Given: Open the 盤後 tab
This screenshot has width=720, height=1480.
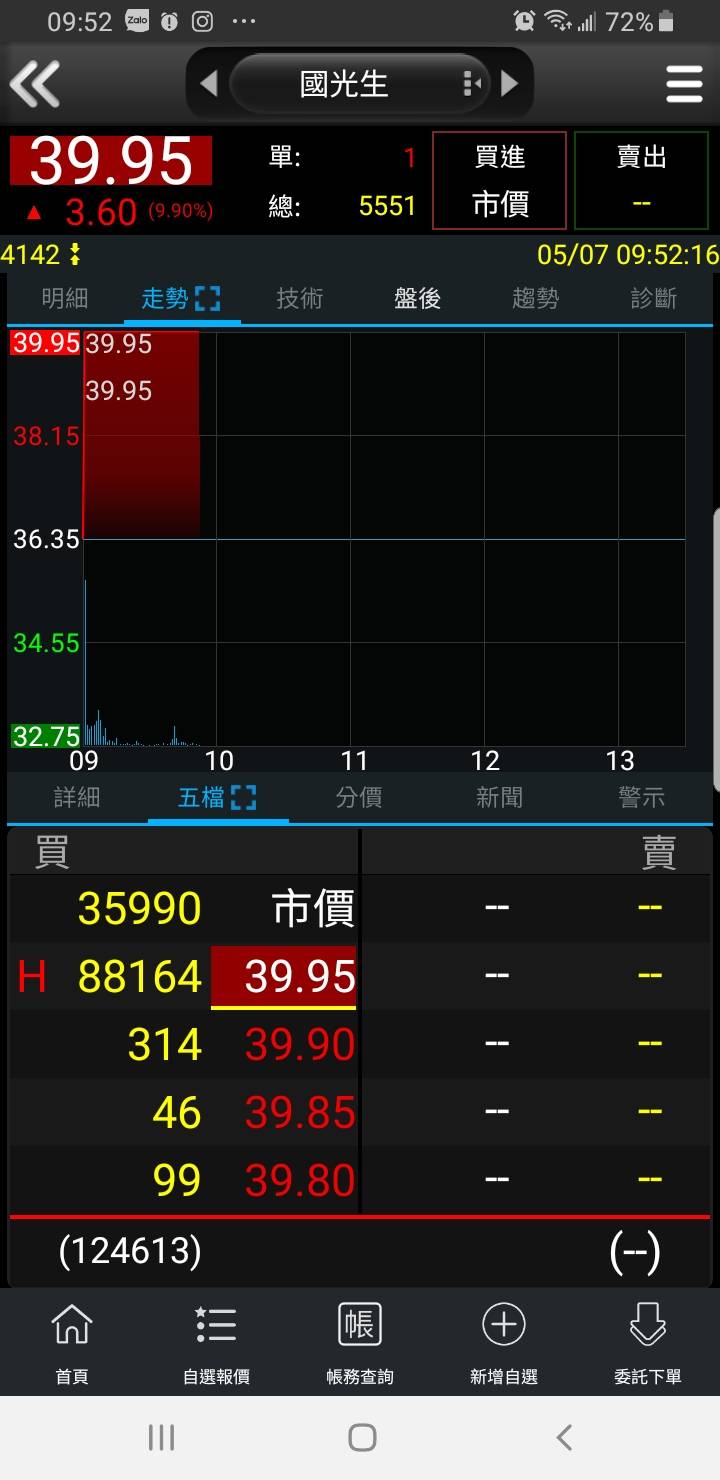Looking at the screenshot, I should (418, 298).
